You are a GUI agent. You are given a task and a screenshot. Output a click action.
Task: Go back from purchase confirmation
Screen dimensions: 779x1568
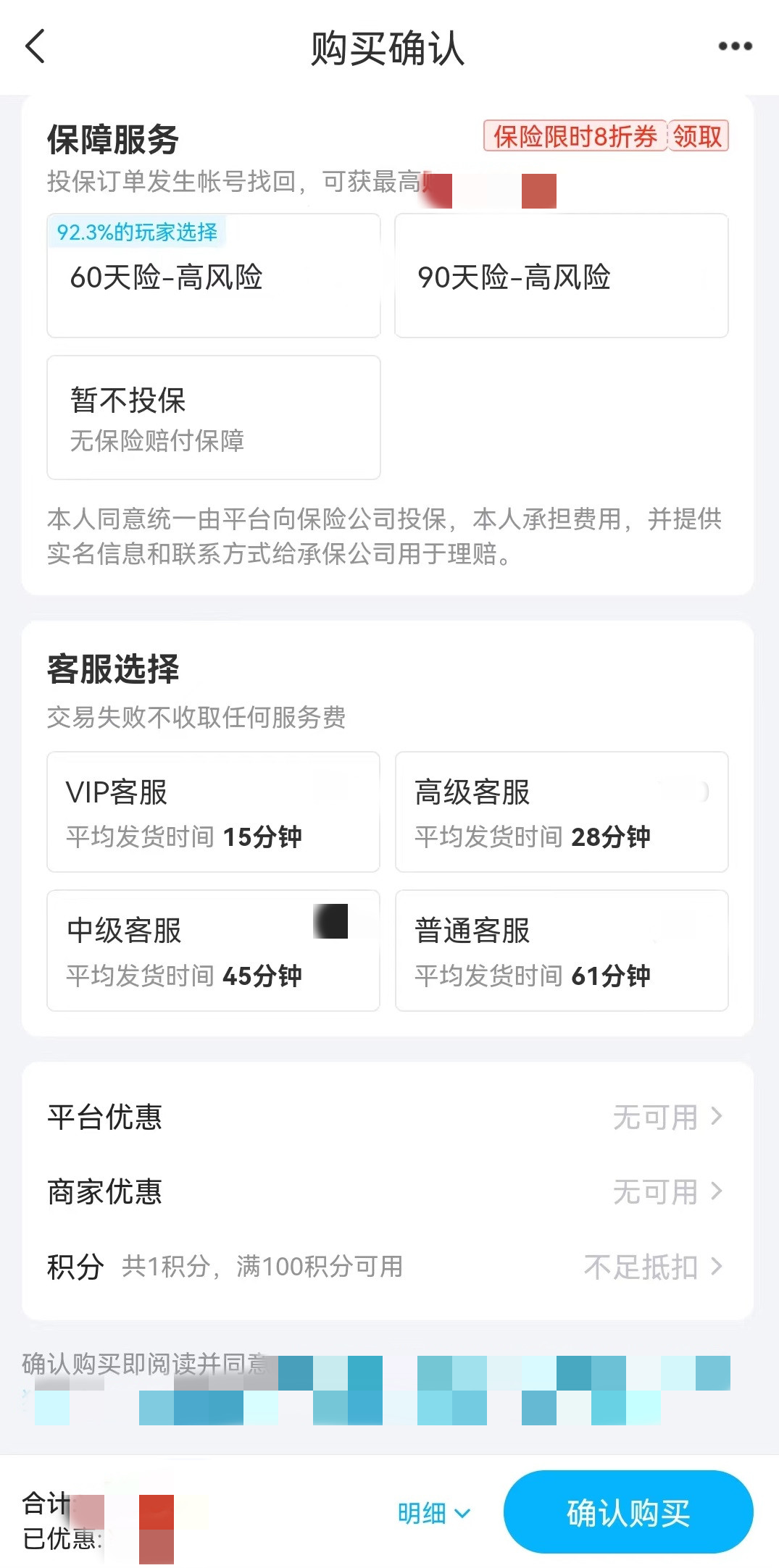tap(36, 46)
